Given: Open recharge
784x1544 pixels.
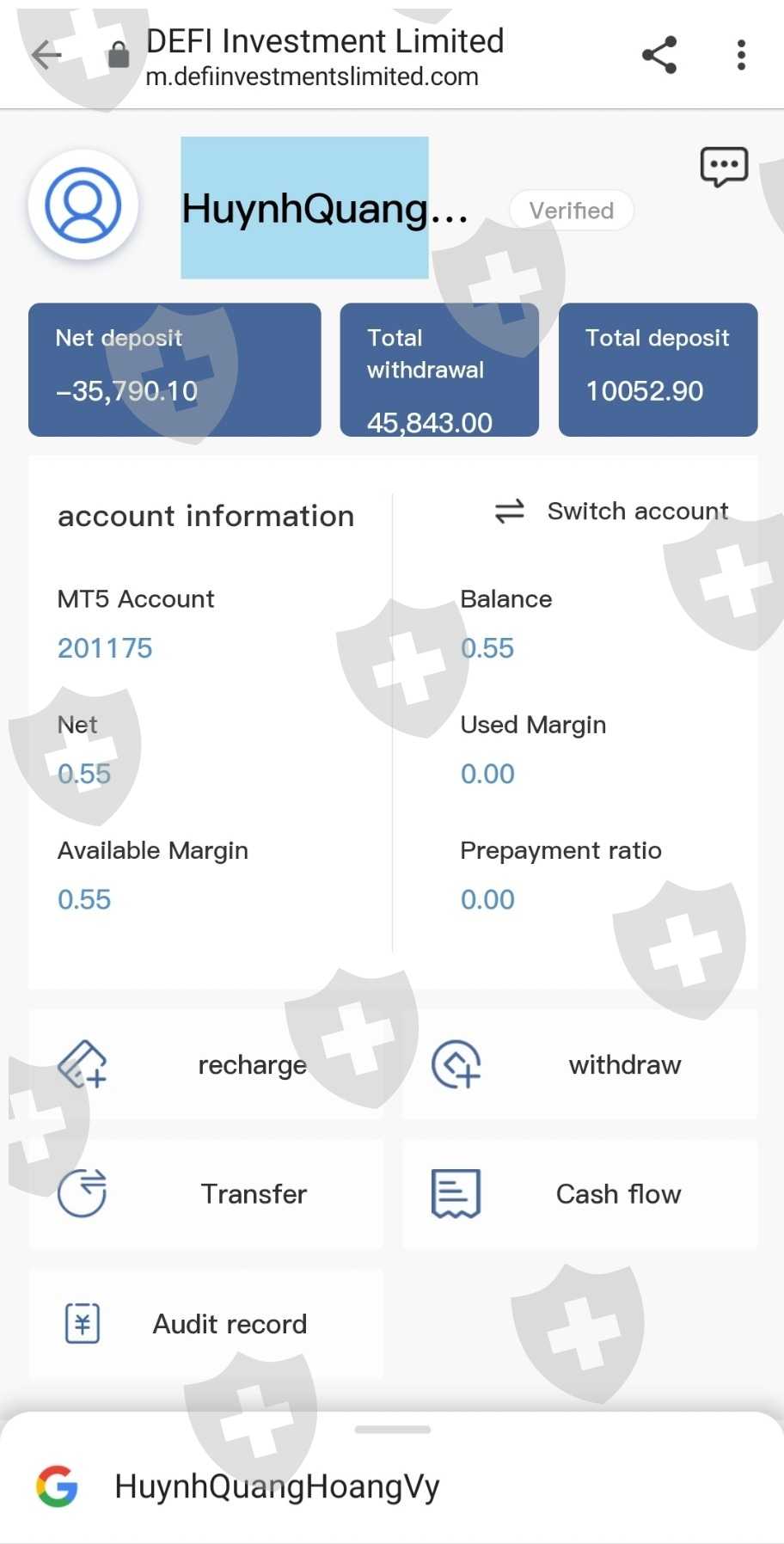Looking at the screenshot, I should click(x=205, y=1065).
